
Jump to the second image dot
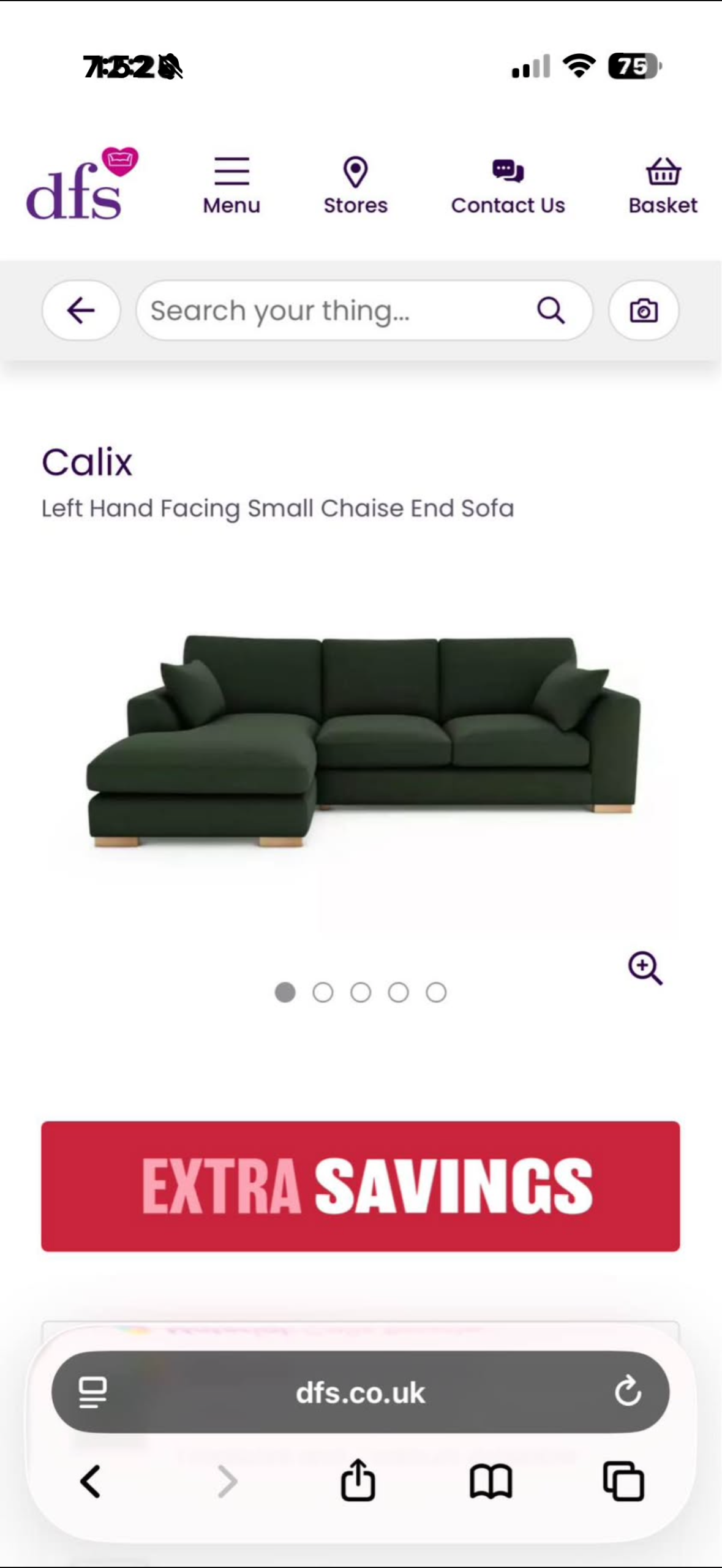tap(323, 992)
